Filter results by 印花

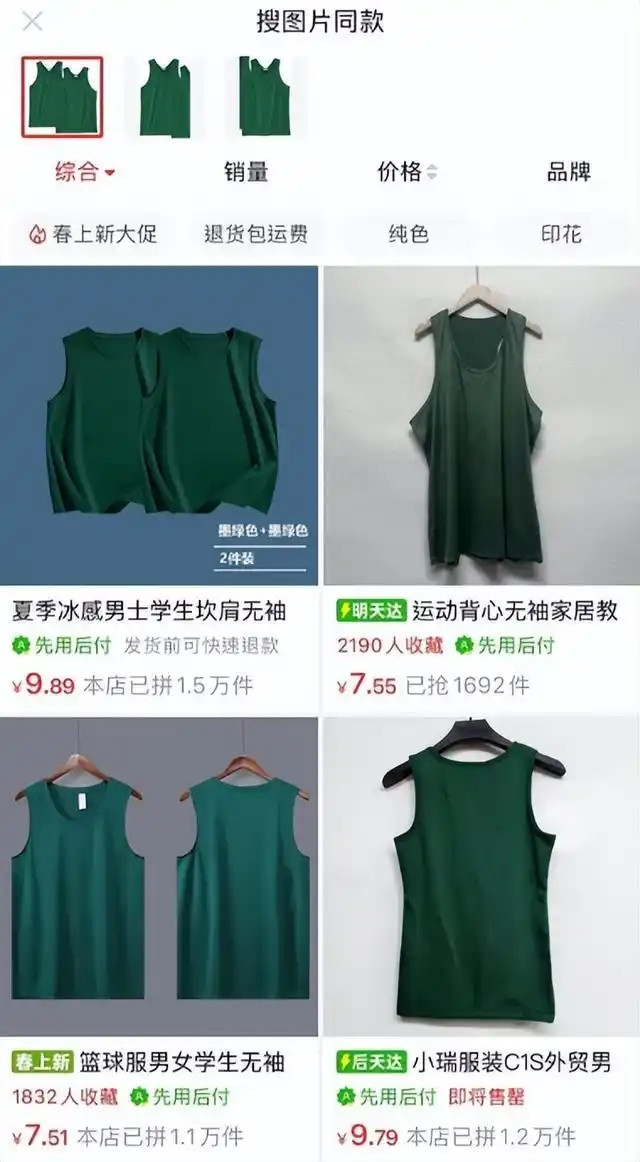coord(561,234)
